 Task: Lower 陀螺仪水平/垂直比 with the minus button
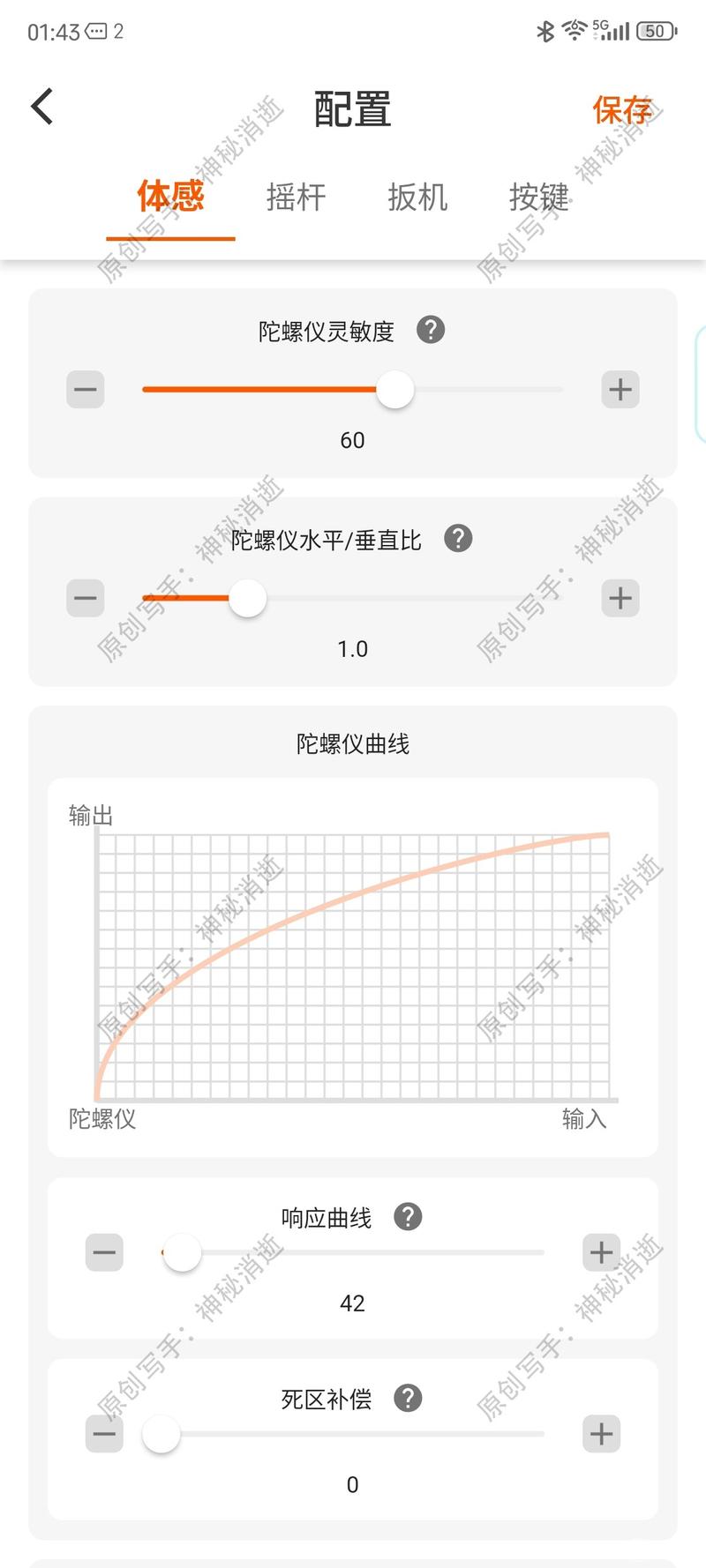(x=86, y=598)
